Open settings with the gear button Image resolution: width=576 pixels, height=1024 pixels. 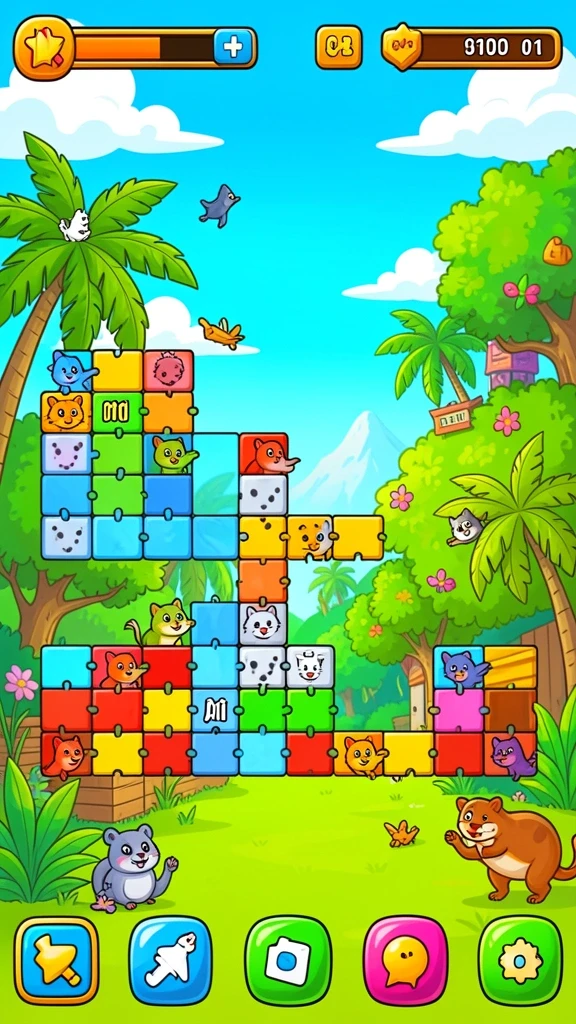(x=520, y=960)
